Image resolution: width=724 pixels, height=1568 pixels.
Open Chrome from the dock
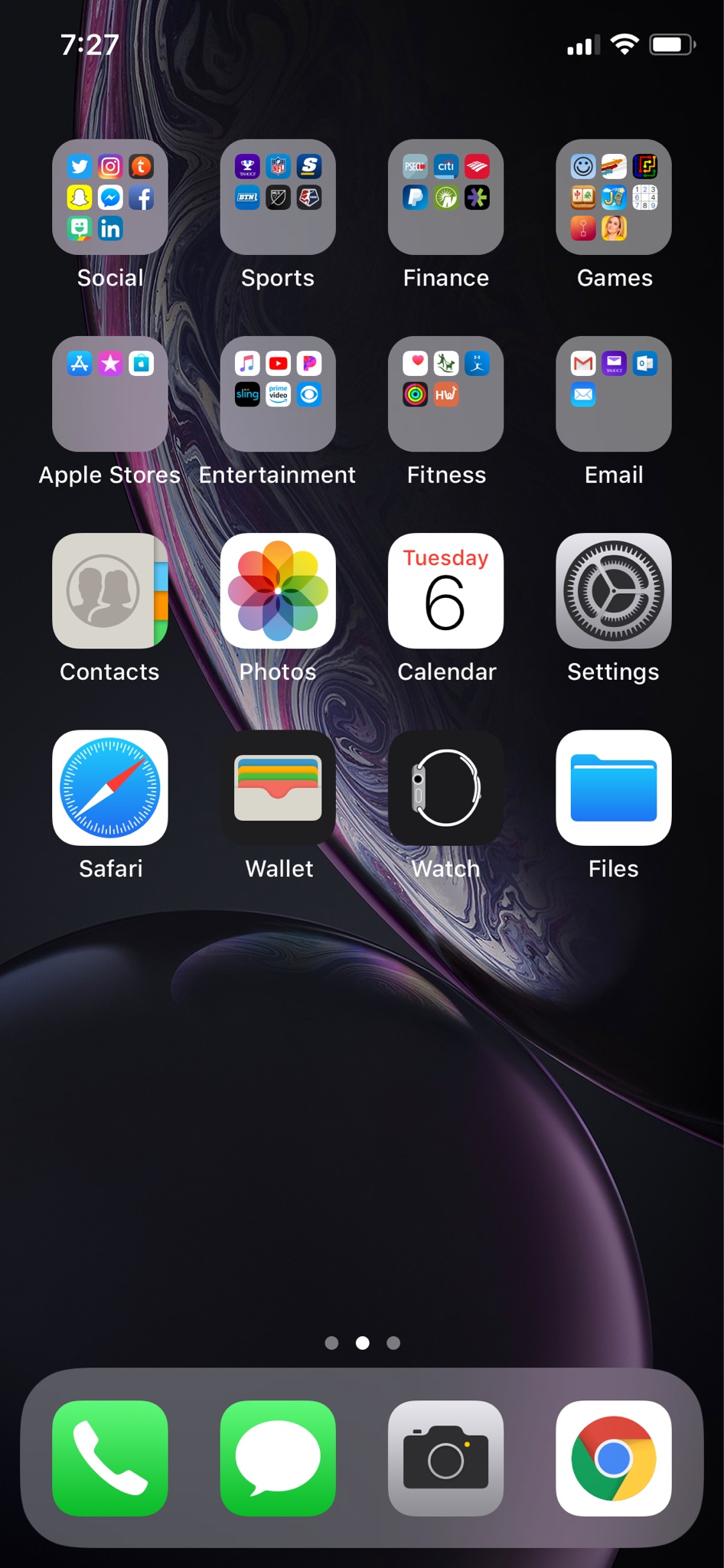pos(613,1458)
